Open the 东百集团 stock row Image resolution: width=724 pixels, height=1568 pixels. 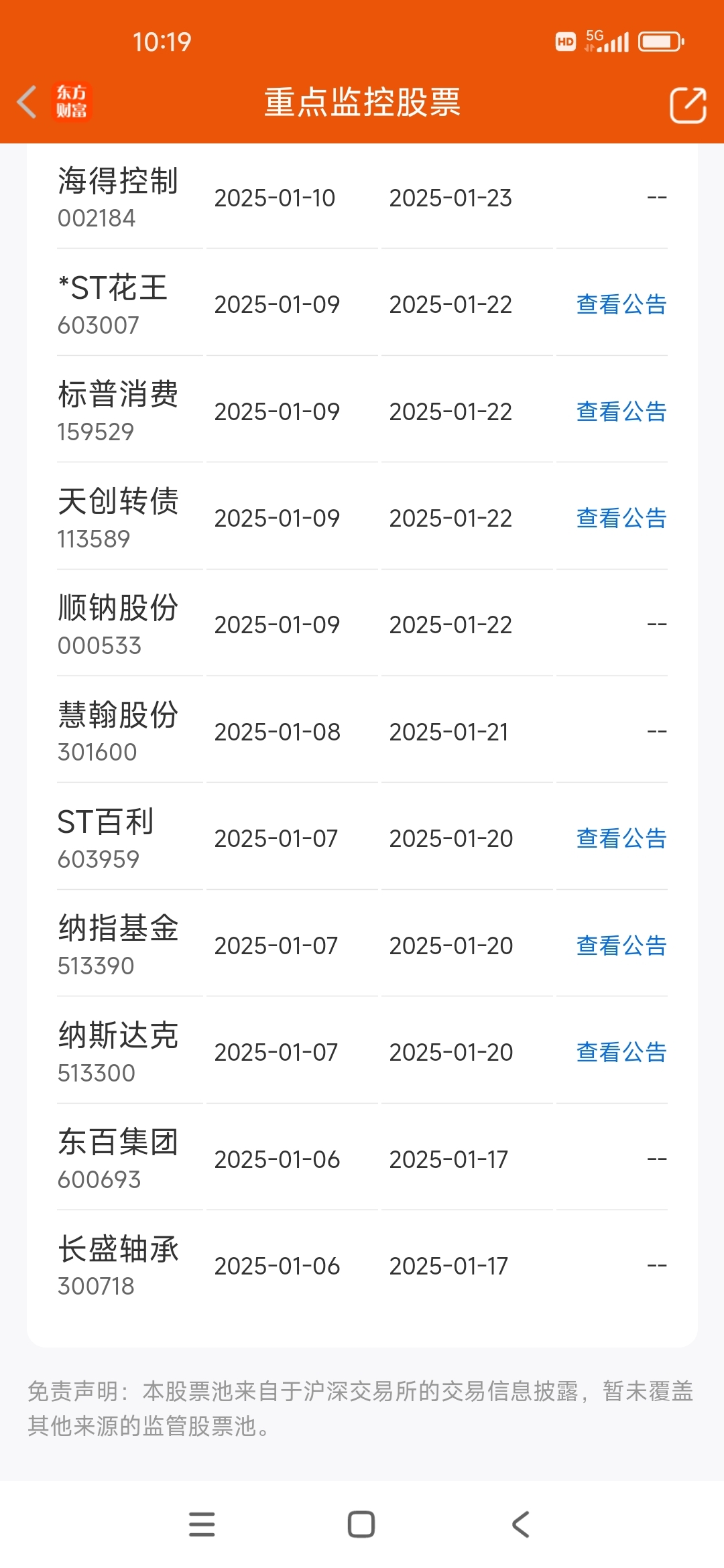click(118, 1159)
